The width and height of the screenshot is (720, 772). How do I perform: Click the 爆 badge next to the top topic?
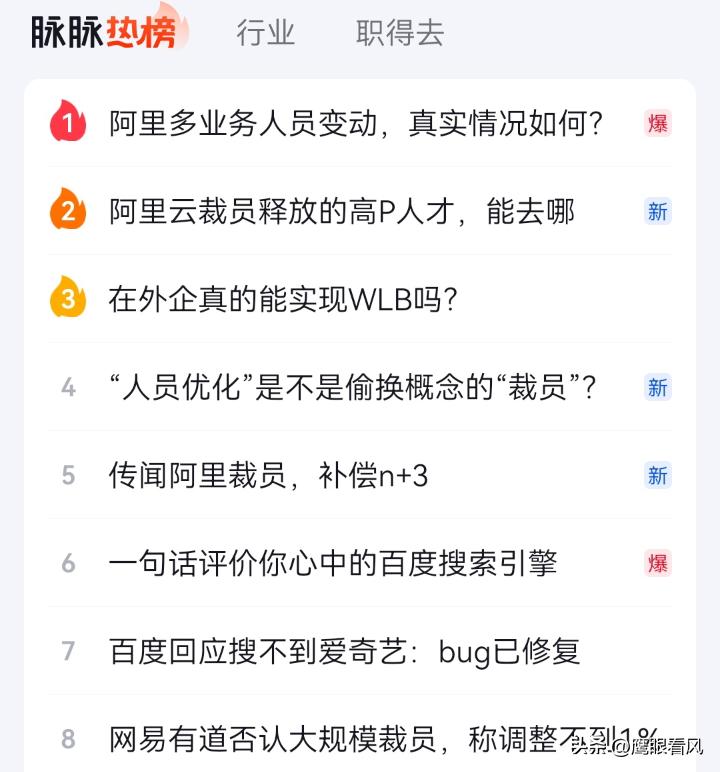point(657,121)
